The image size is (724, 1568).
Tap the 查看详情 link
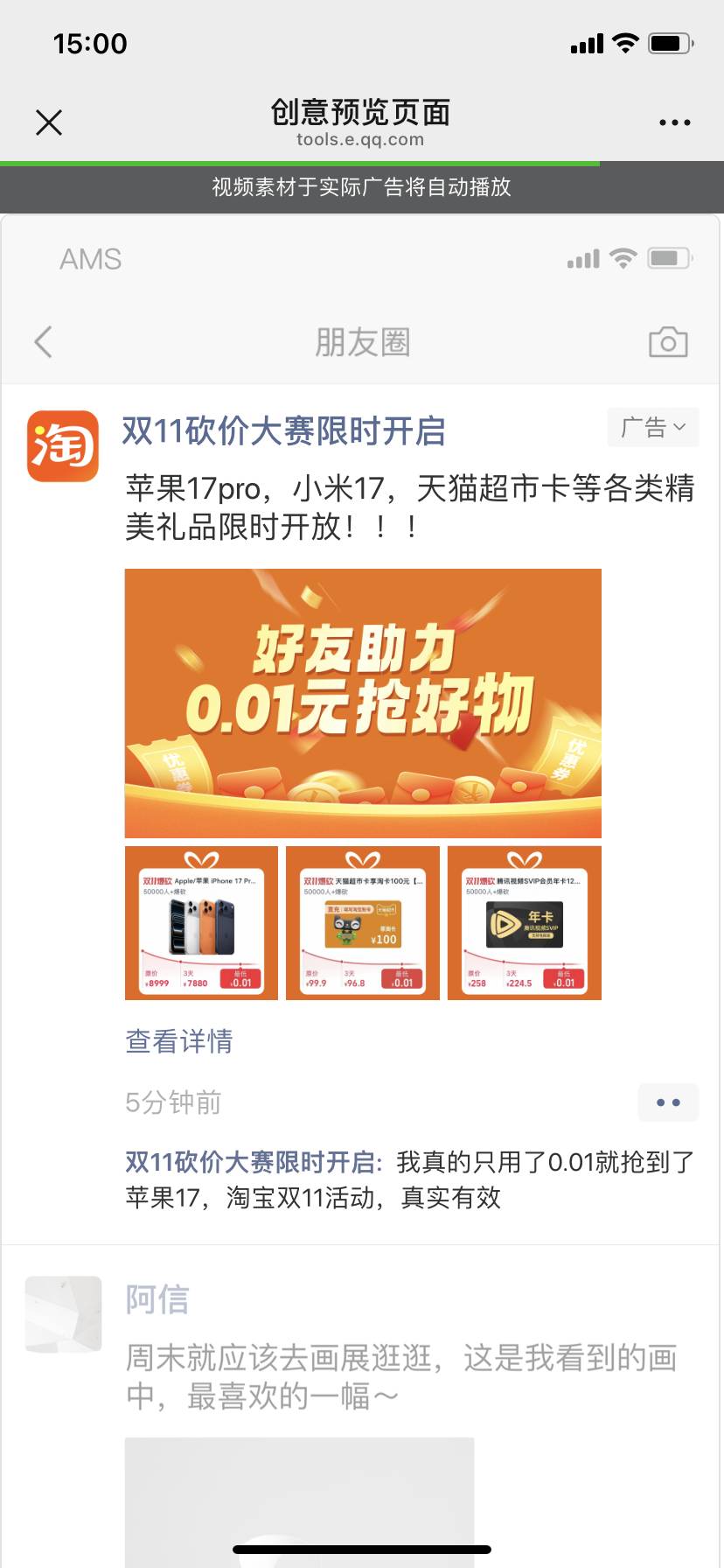(179, 1041)
